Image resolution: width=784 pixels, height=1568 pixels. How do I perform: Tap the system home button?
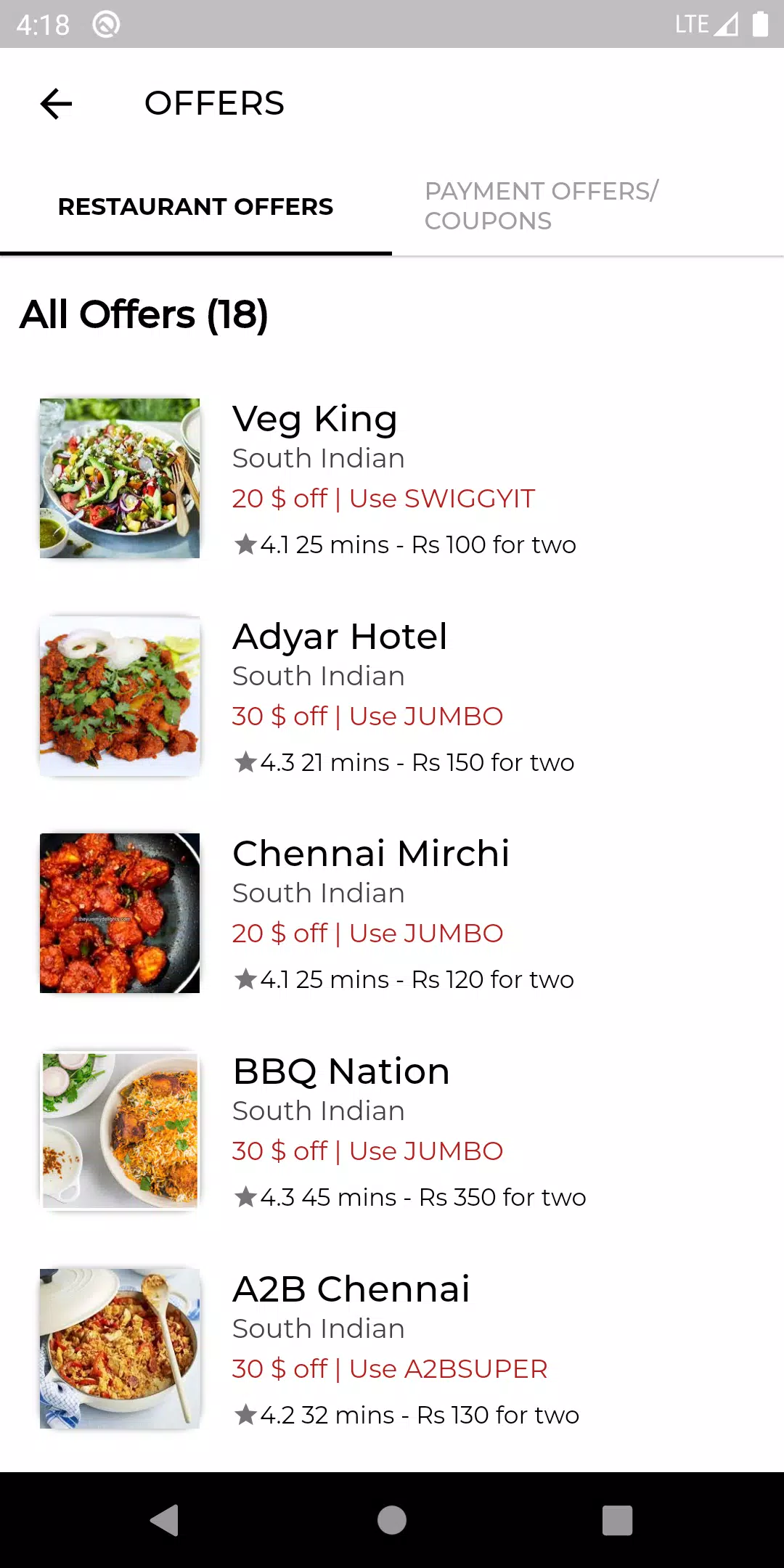point(392,1520)
